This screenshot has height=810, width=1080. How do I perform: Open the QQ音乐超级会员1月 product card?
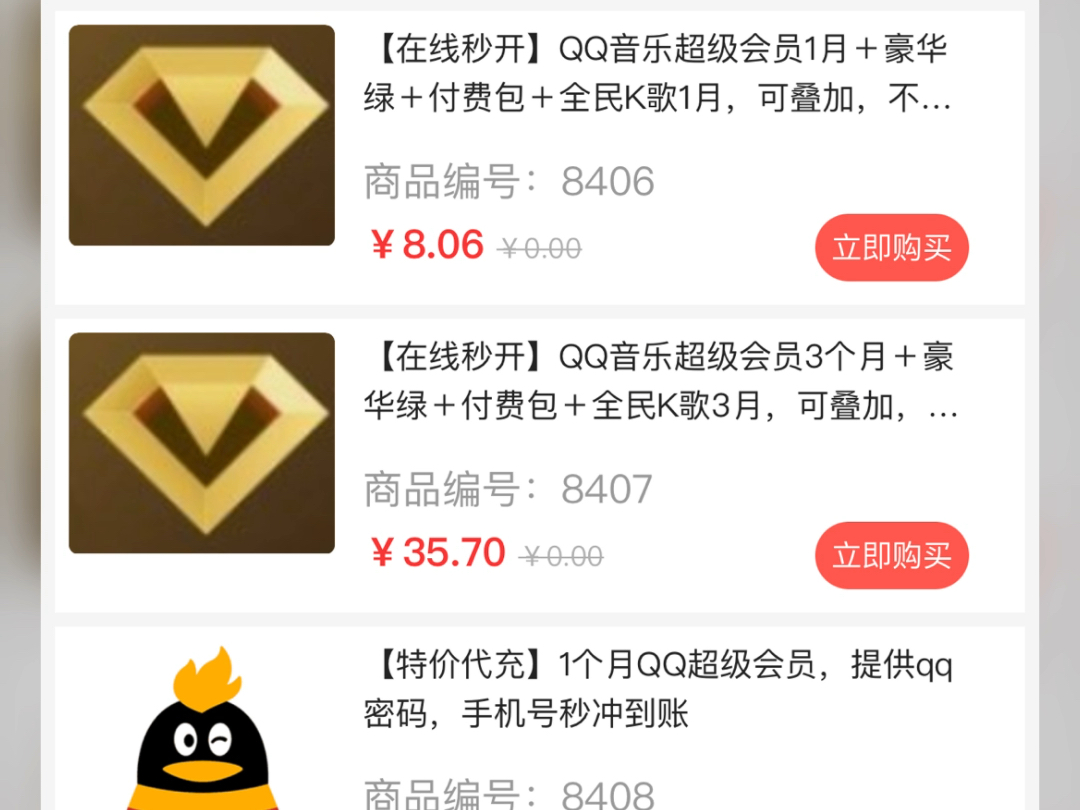[655, 74]
